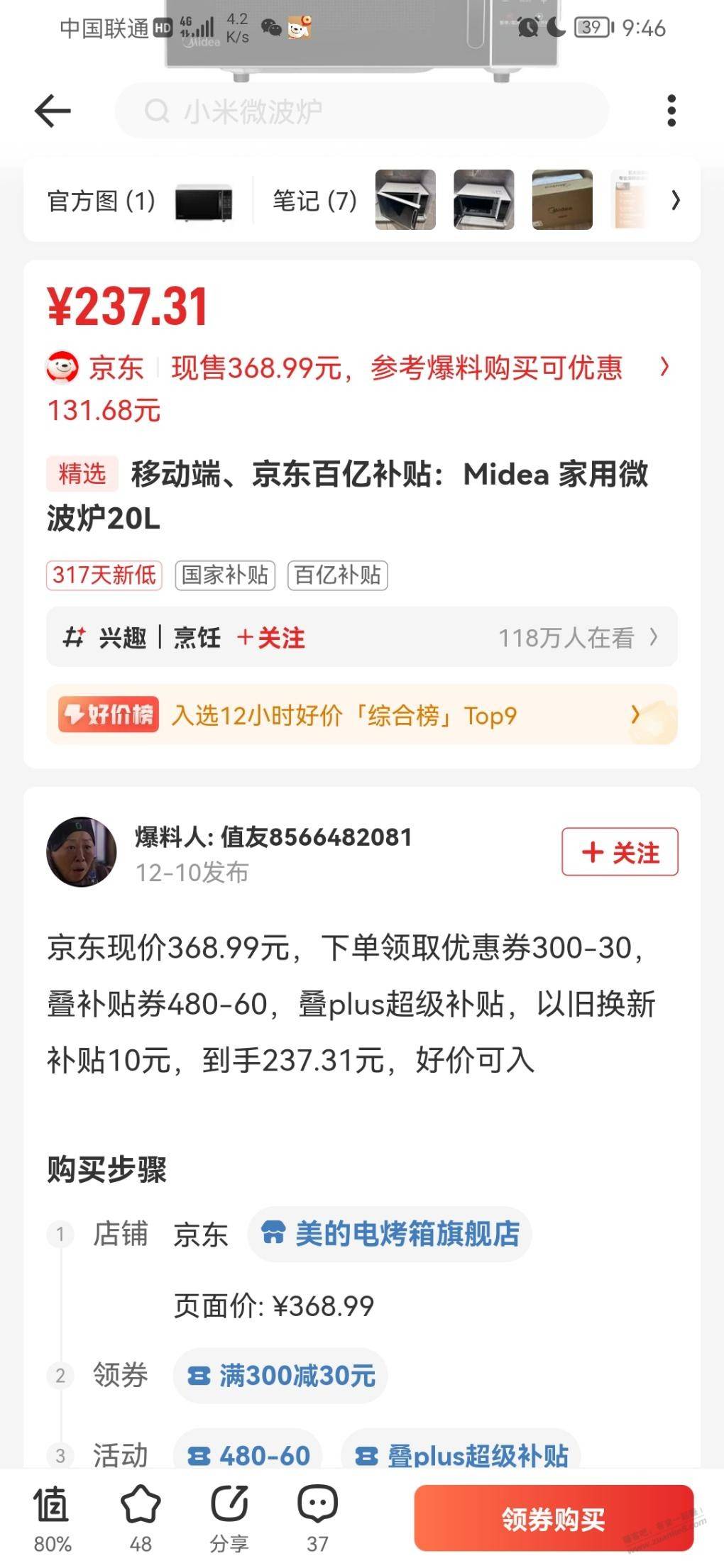Open the poster's avatar profile
The width and height of the screenshot is (724, 1568).
tap(82, 852)
